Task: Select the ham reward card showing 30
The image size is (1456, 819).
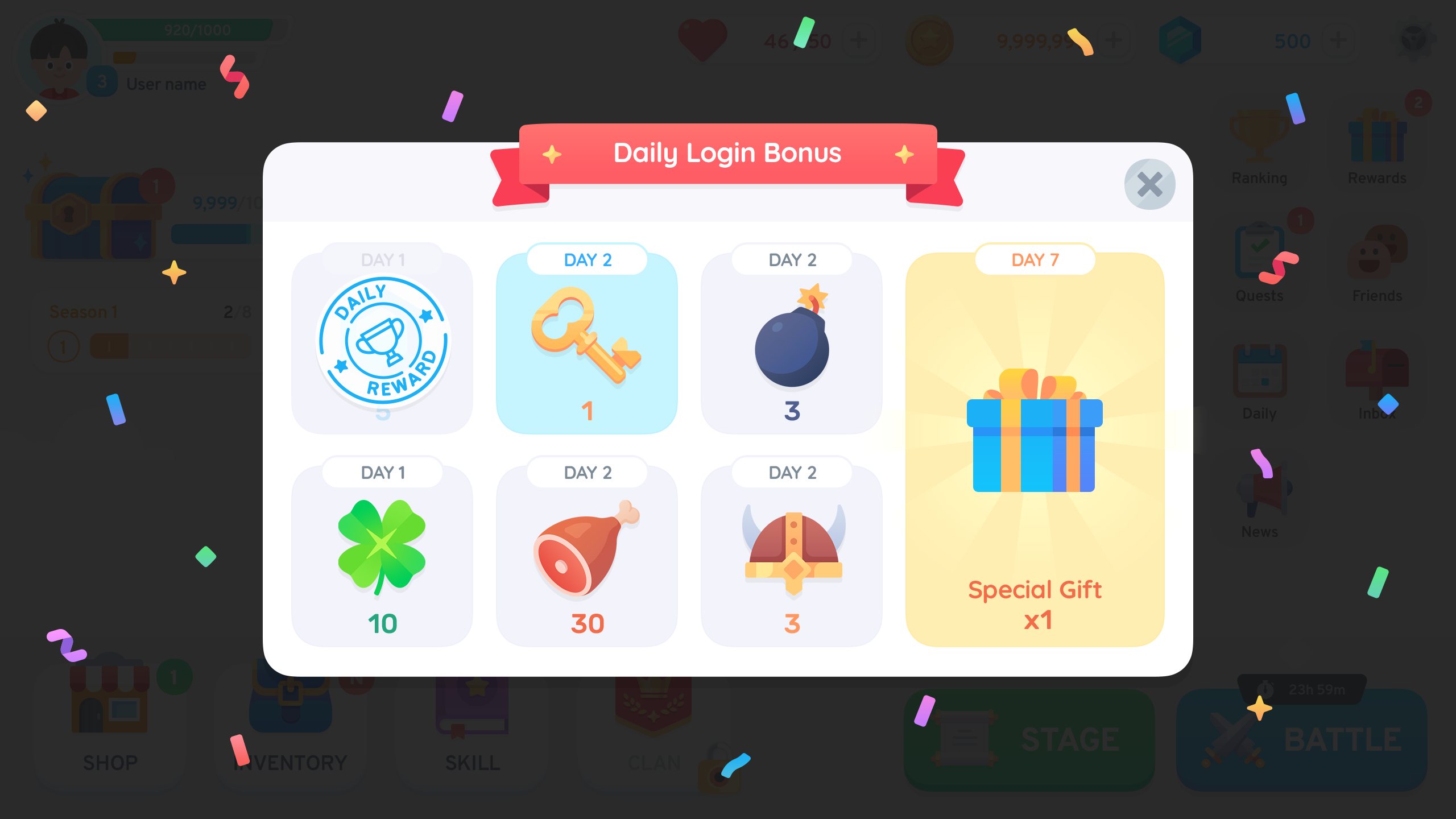Action: tap(587, 556)
